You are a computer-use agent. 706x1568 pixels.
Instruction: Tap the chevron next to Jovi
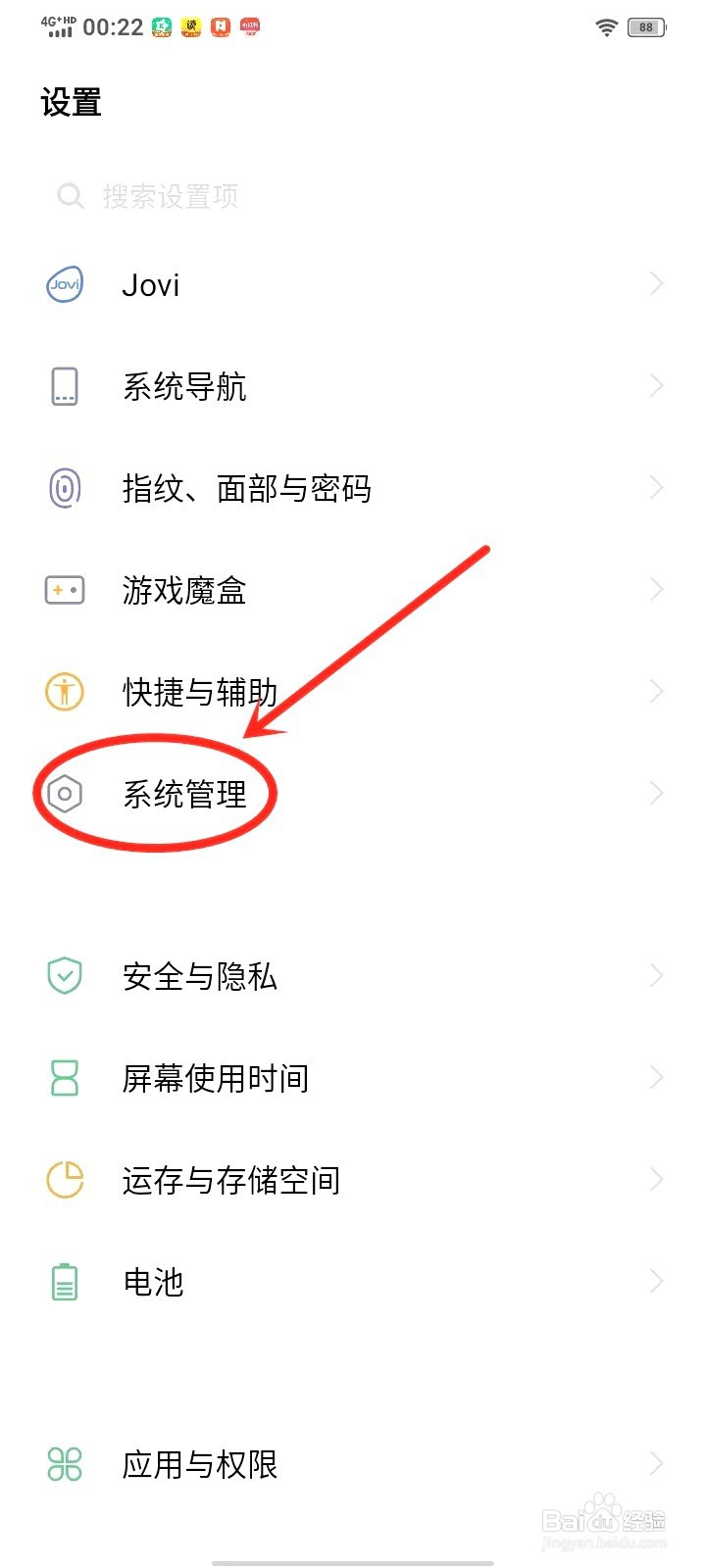[655, 283]
